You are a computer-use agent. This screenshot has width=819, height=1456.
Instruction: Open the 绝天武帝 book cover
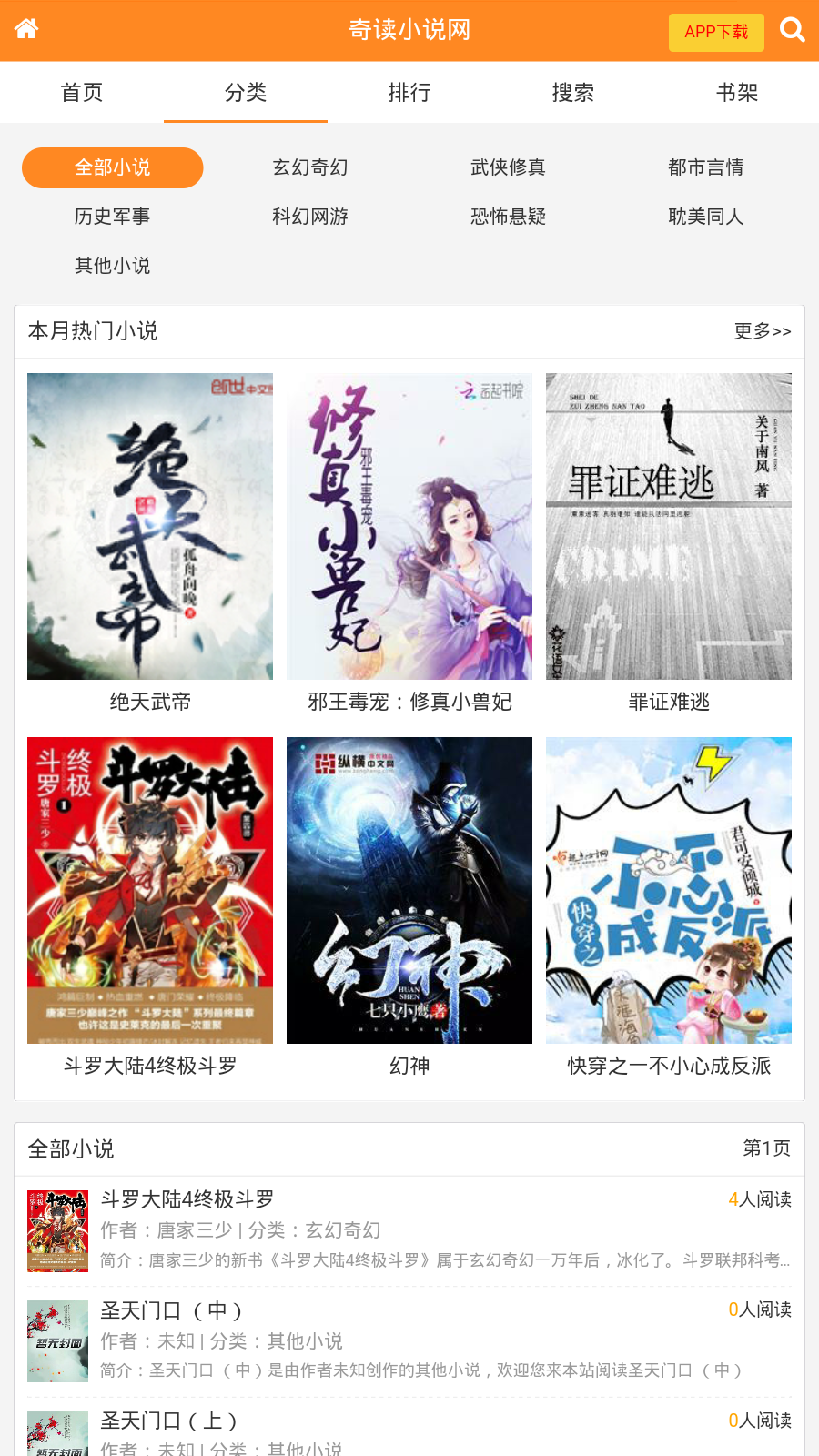pos(149,526)
